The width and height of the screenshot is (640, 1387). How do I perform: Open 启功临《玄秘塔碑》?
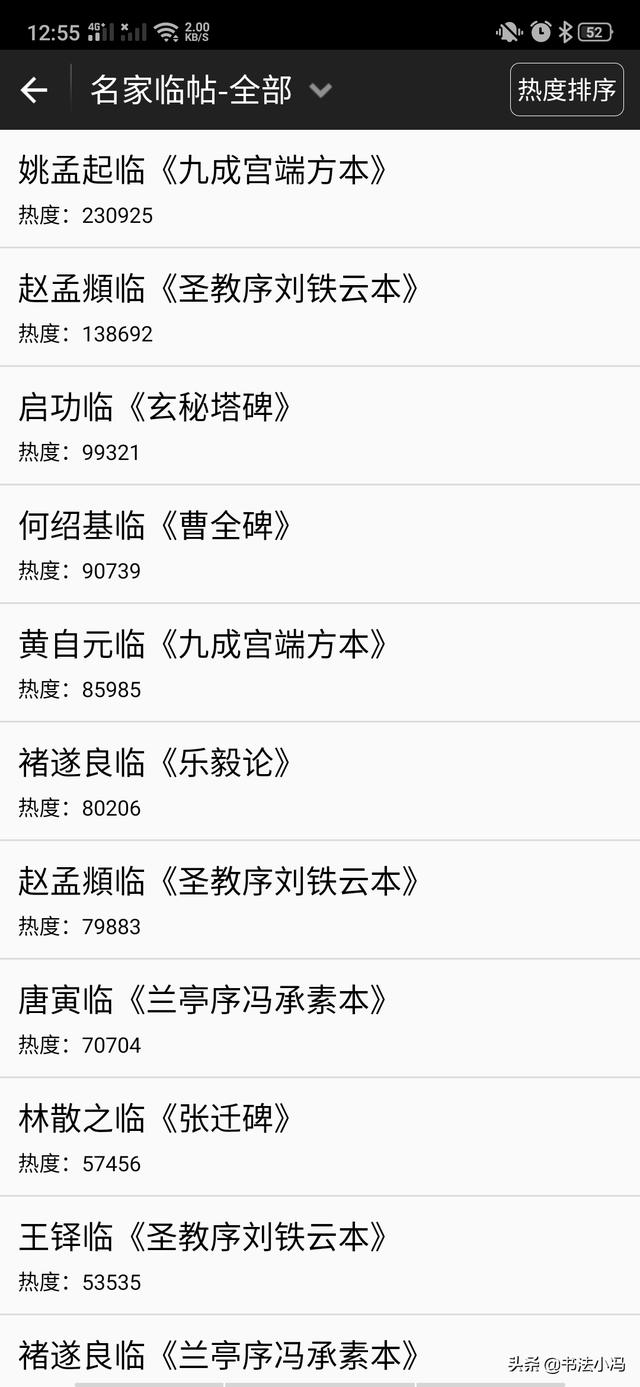click(x=320, y=426)
